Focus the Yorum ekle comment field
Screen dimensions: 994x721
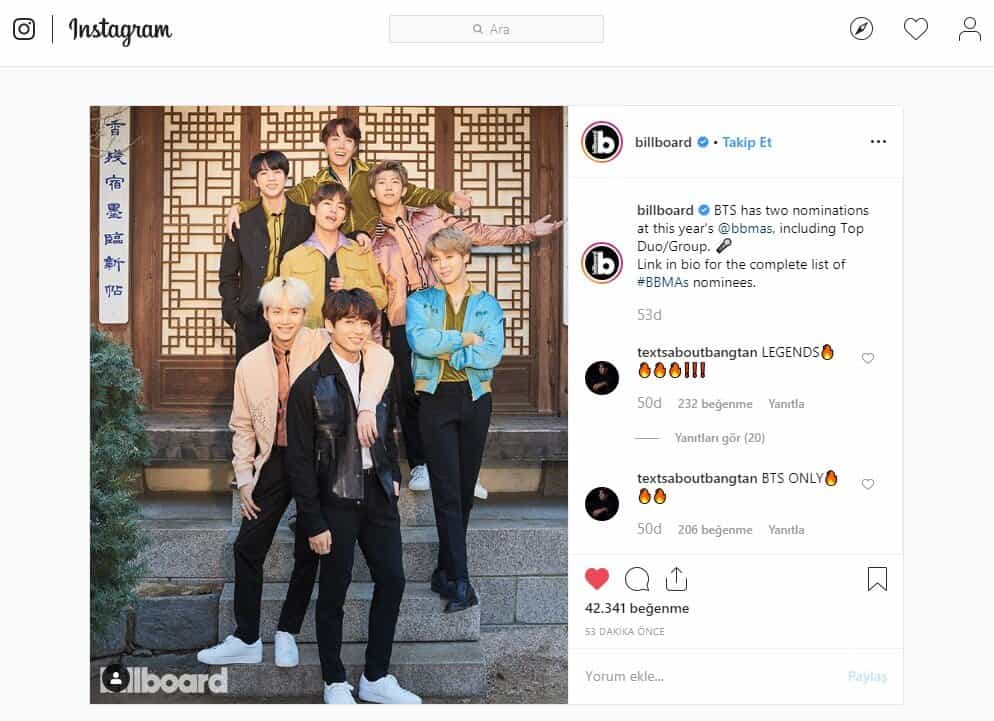click(700, 676)
